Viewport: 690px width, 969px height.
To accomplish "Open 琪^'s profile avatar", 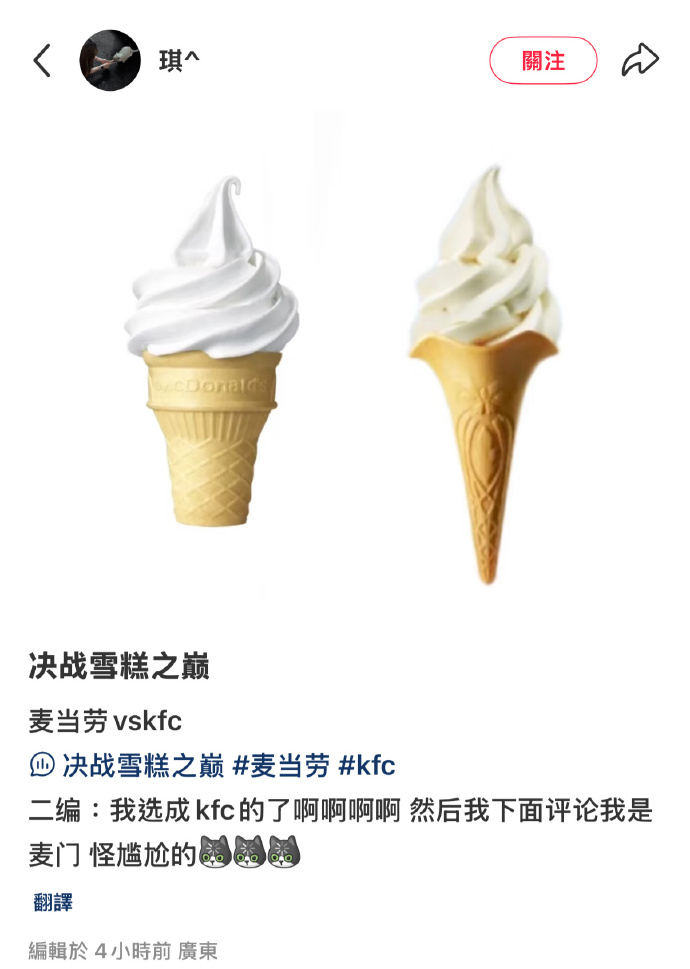I will [x=110, y=61].
